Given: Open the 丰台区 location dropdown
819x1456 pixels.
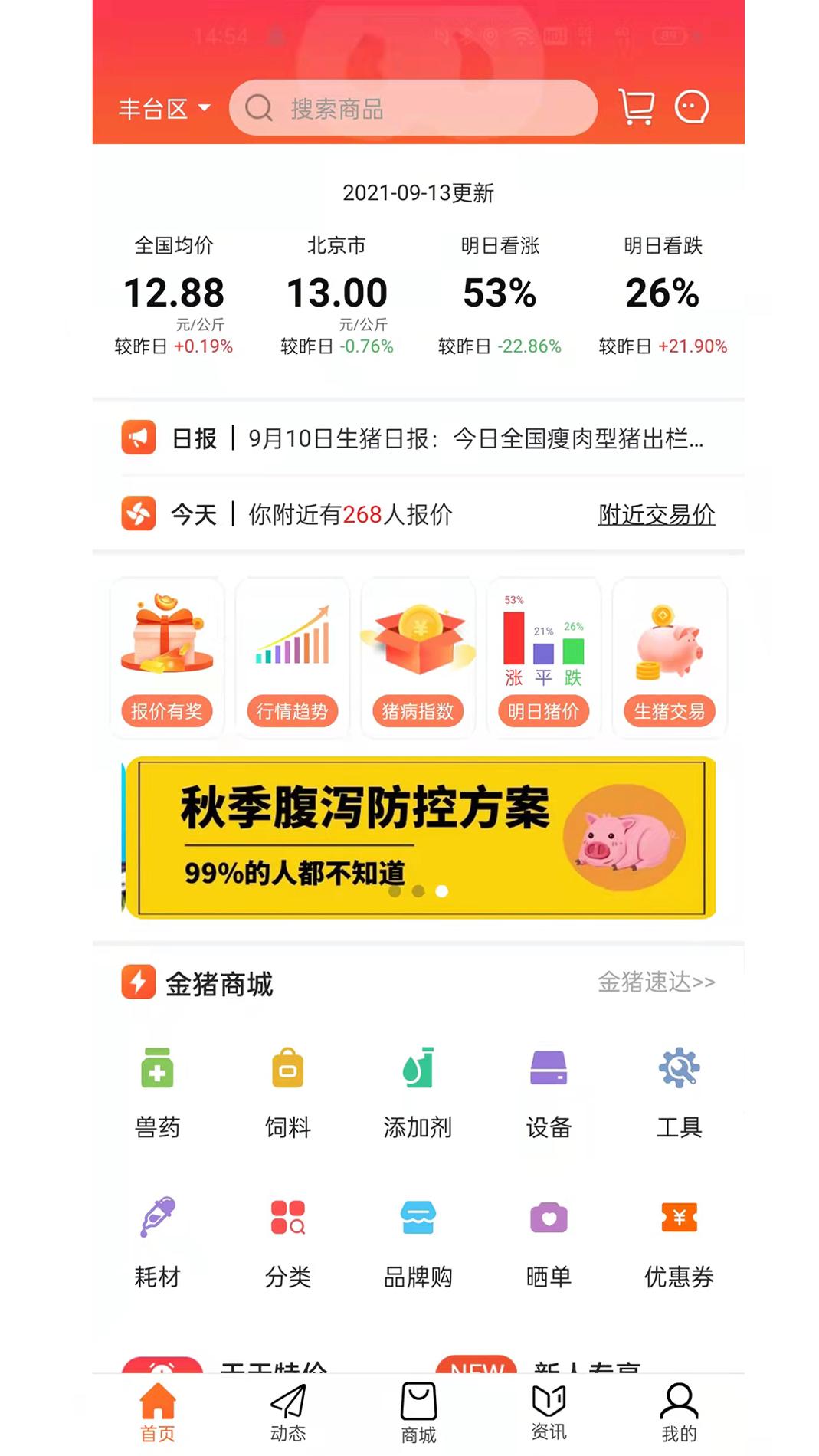Looking at the screenshot, I should (x=162, y=107).
